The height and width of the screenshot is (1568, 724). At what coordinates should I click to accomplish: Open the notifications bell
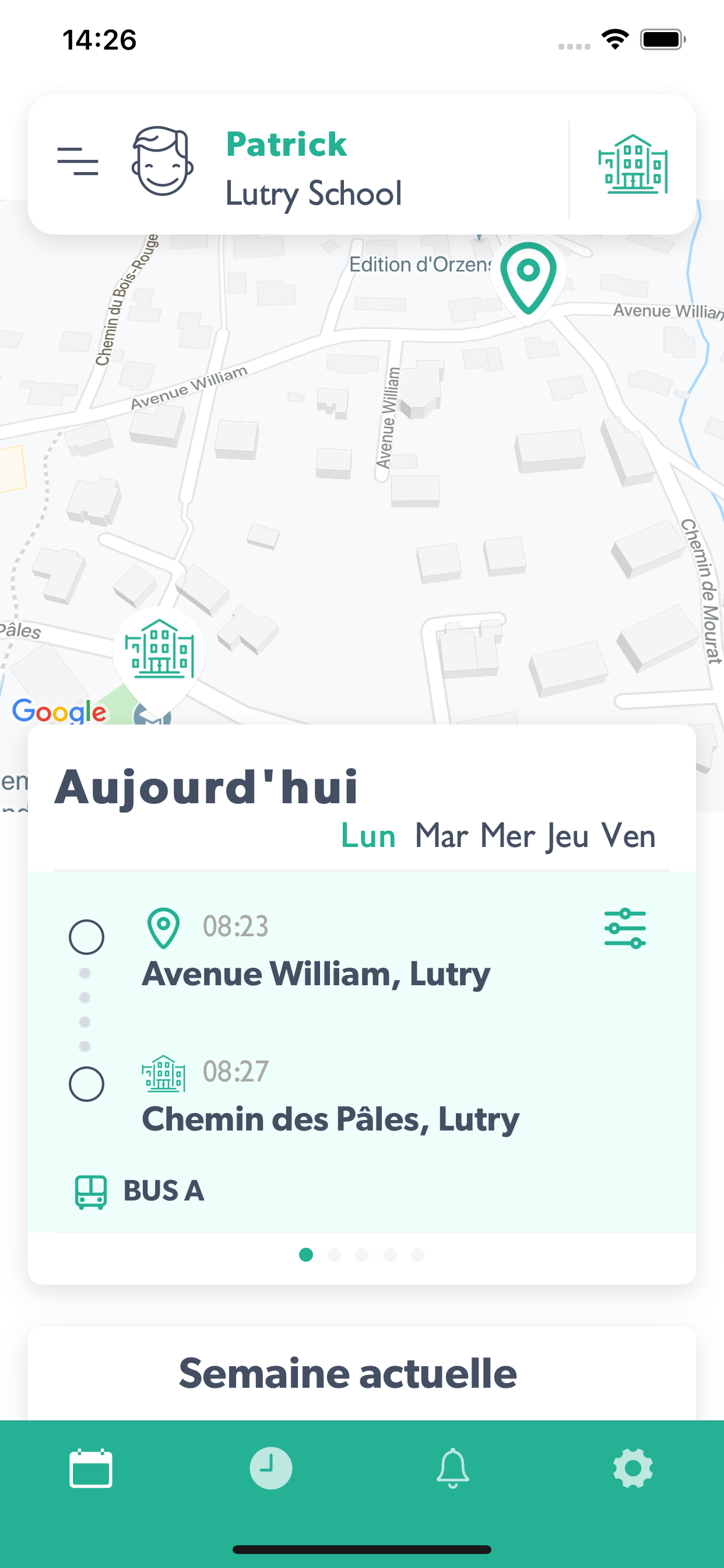(x=453, y=1468)
